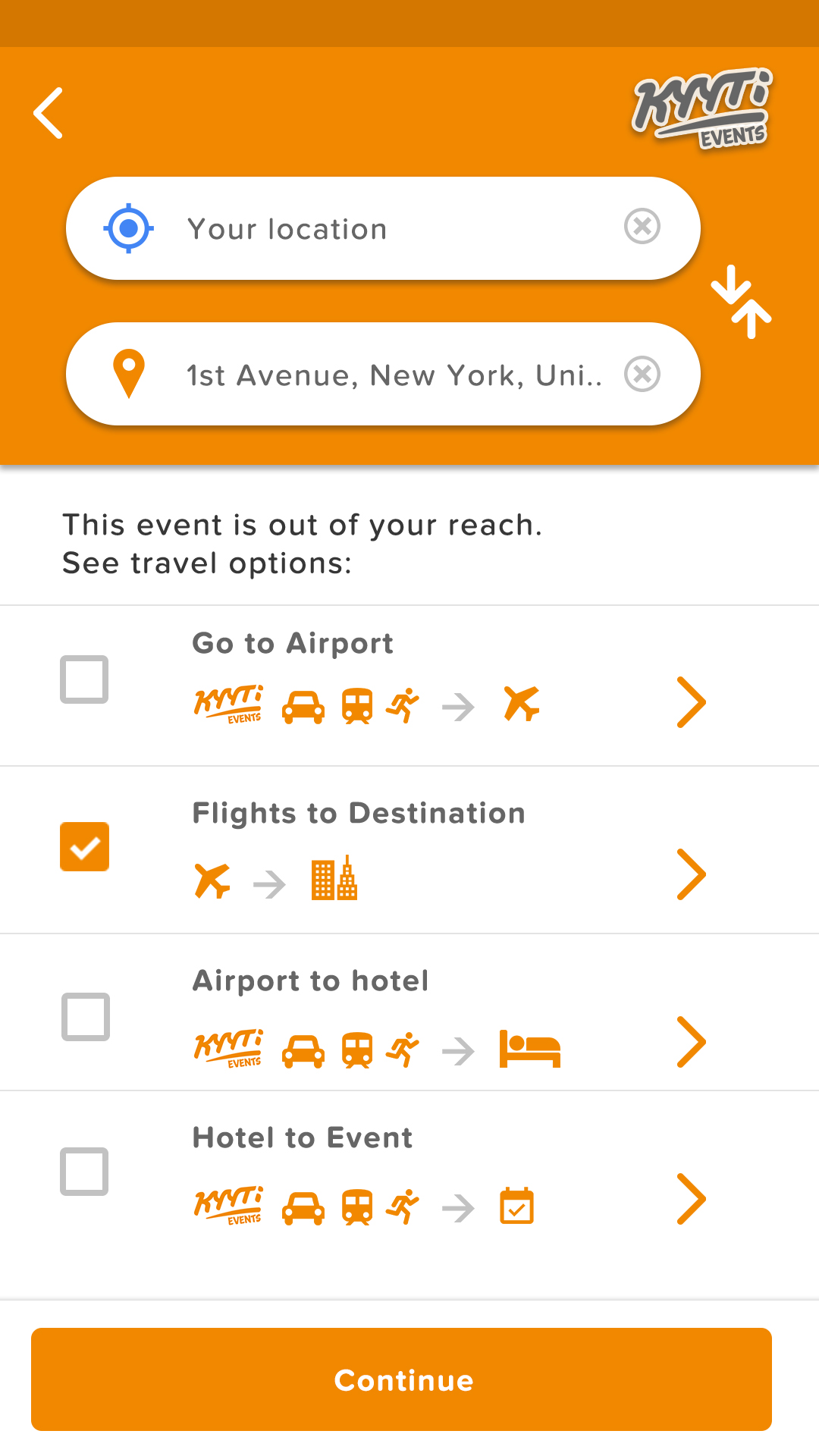The width and height of the screenshot is (819, 1456).
Task: Check the Airport to hotel checkbox
Action: [x=86, y=1017]
